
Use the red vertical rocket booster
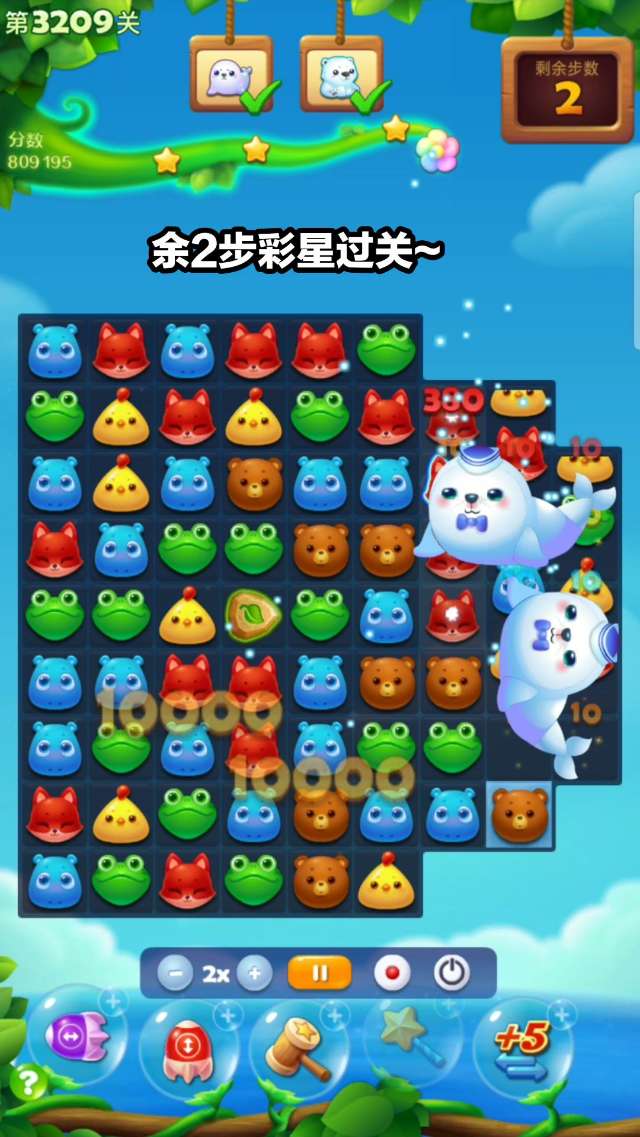coord(186,1047)
